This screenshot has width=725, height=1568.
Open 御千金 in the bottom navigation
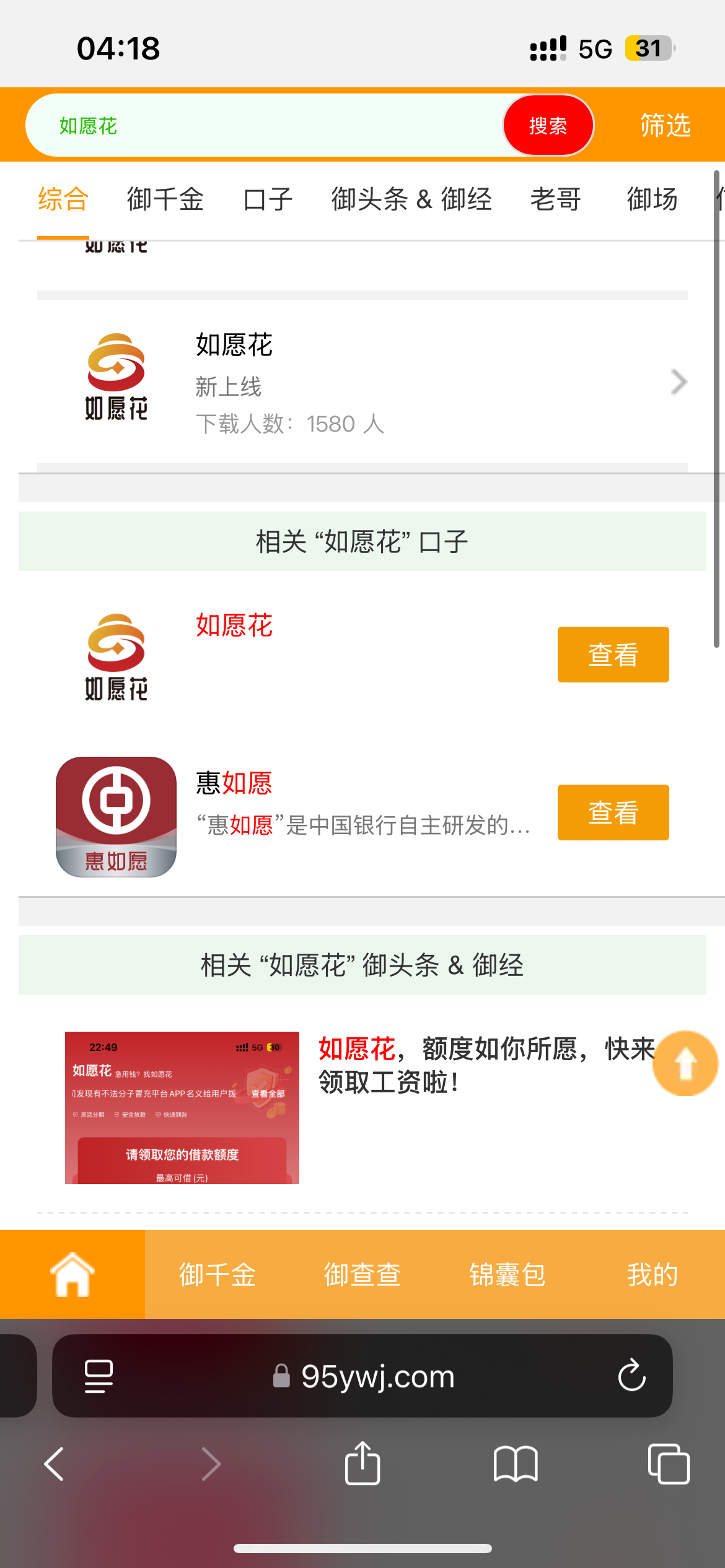pyautogui.click(x=217, y=1274)
